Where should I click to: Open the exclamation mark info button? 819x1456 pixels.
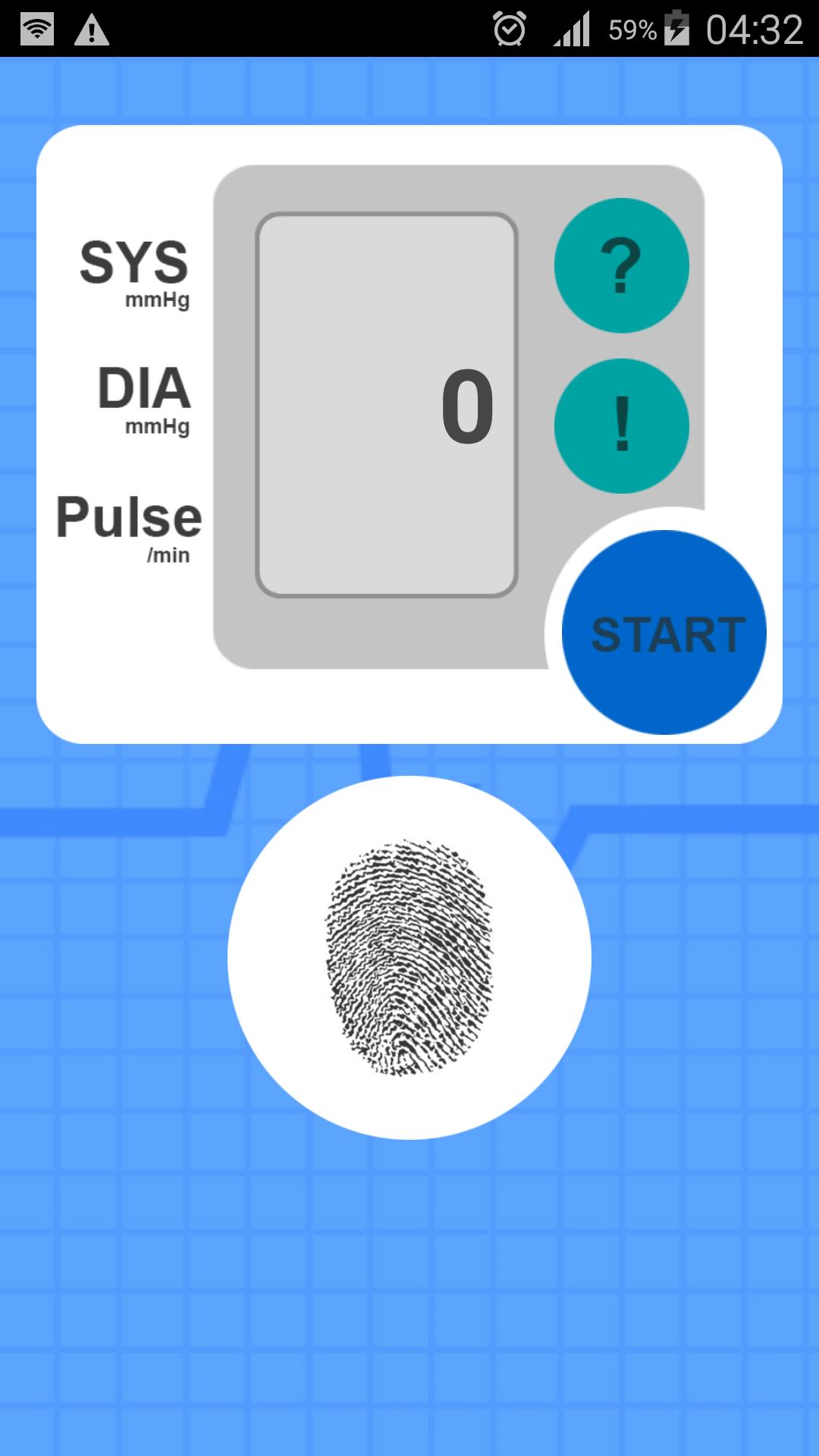click(x=622, y=426)
